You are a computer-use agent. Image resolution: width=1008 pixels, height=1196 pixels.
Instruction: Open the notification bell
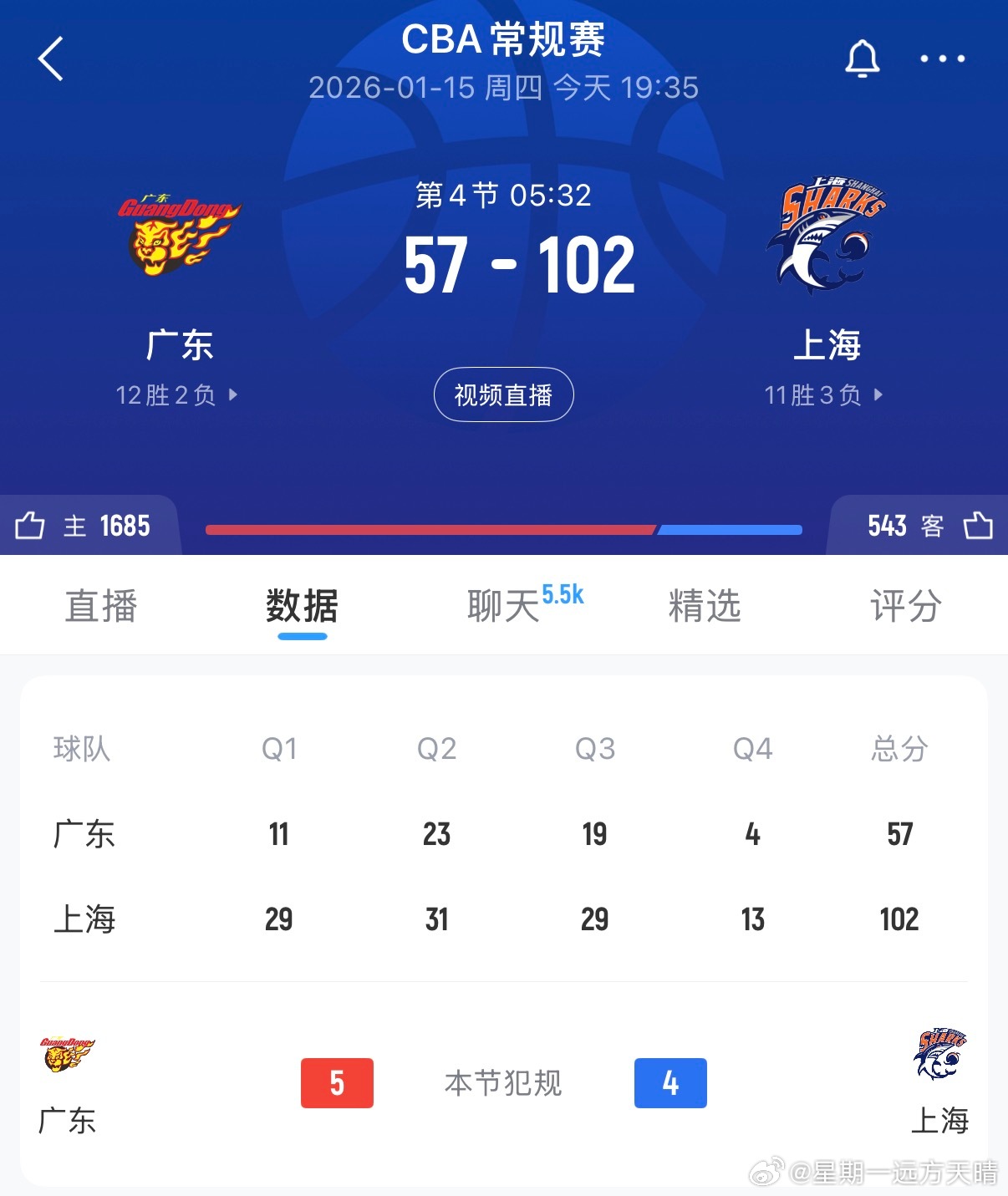863,59
